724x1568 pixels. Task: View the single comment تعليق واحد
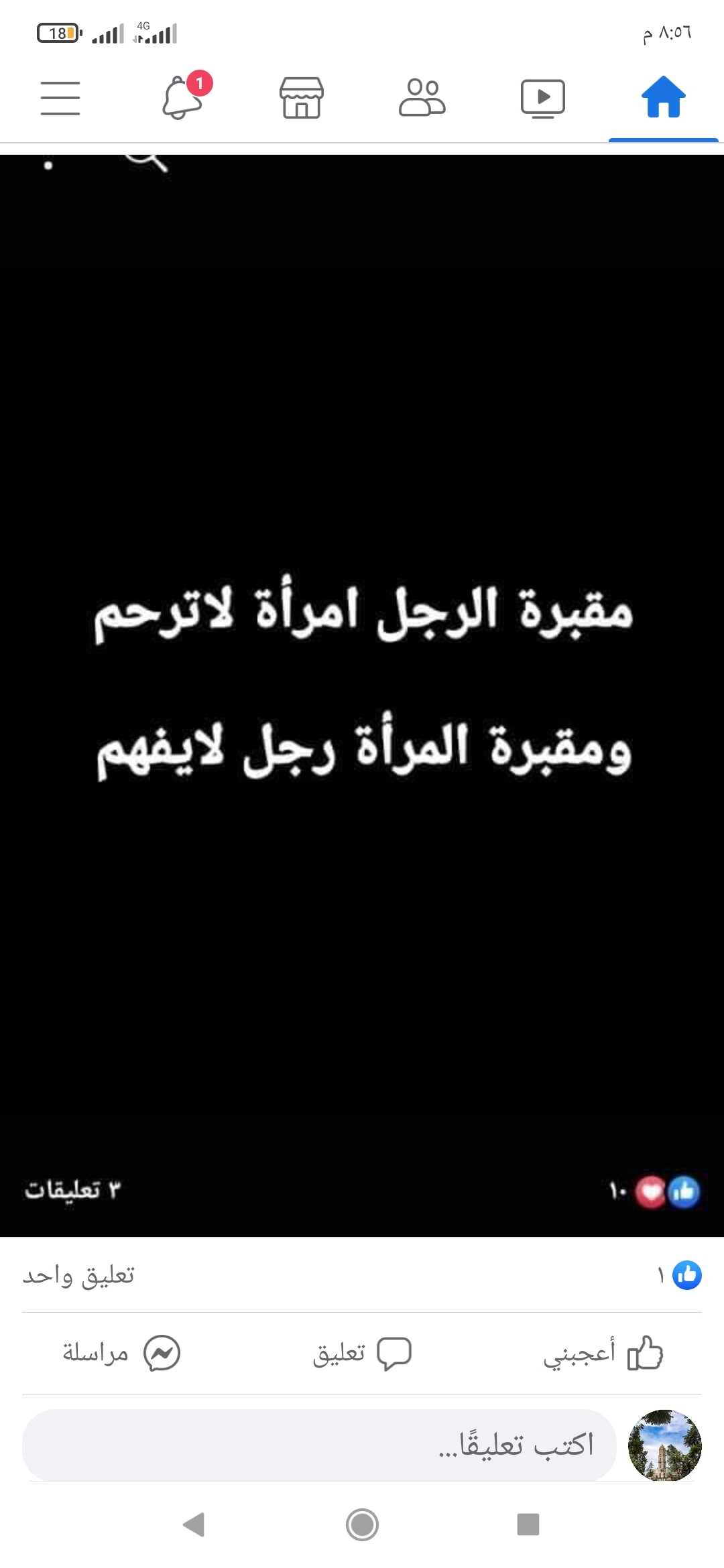(x=79, y=1275)
